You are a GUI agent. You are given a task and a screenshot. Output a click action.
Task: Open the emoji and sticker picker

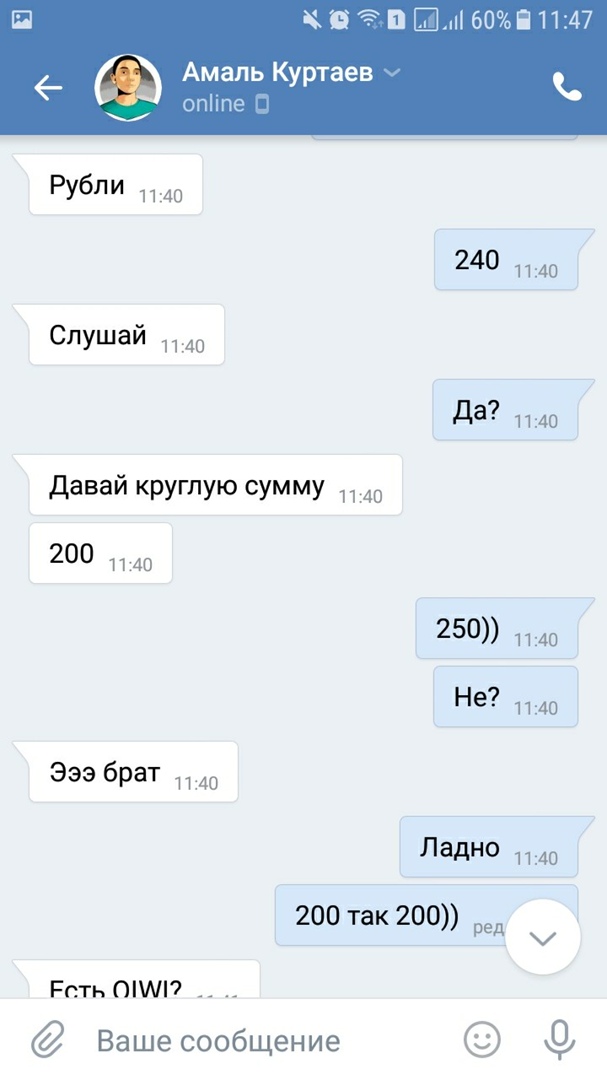click(x=482, y=1040)
